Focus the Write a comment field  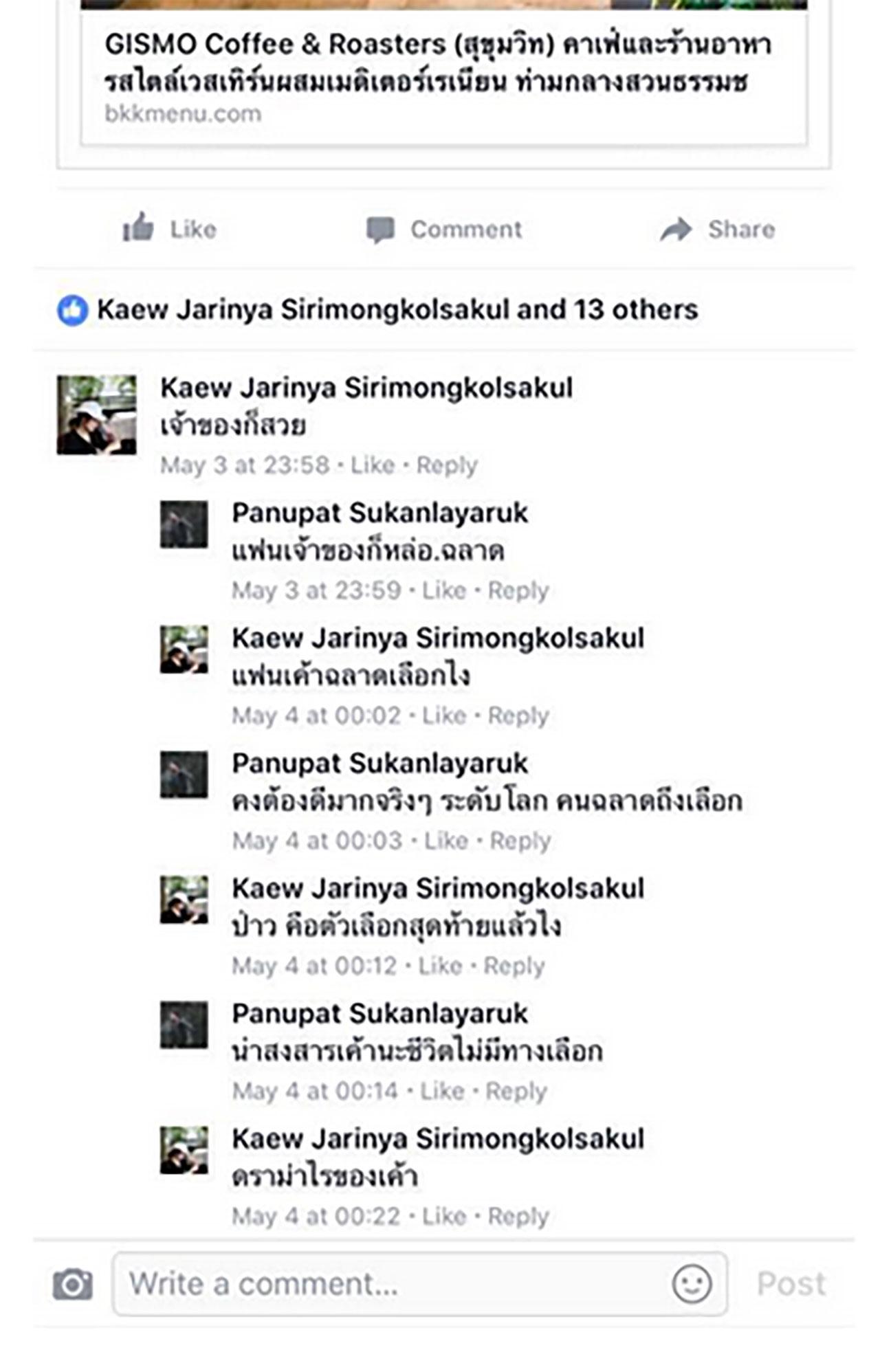click(392, 1283)
